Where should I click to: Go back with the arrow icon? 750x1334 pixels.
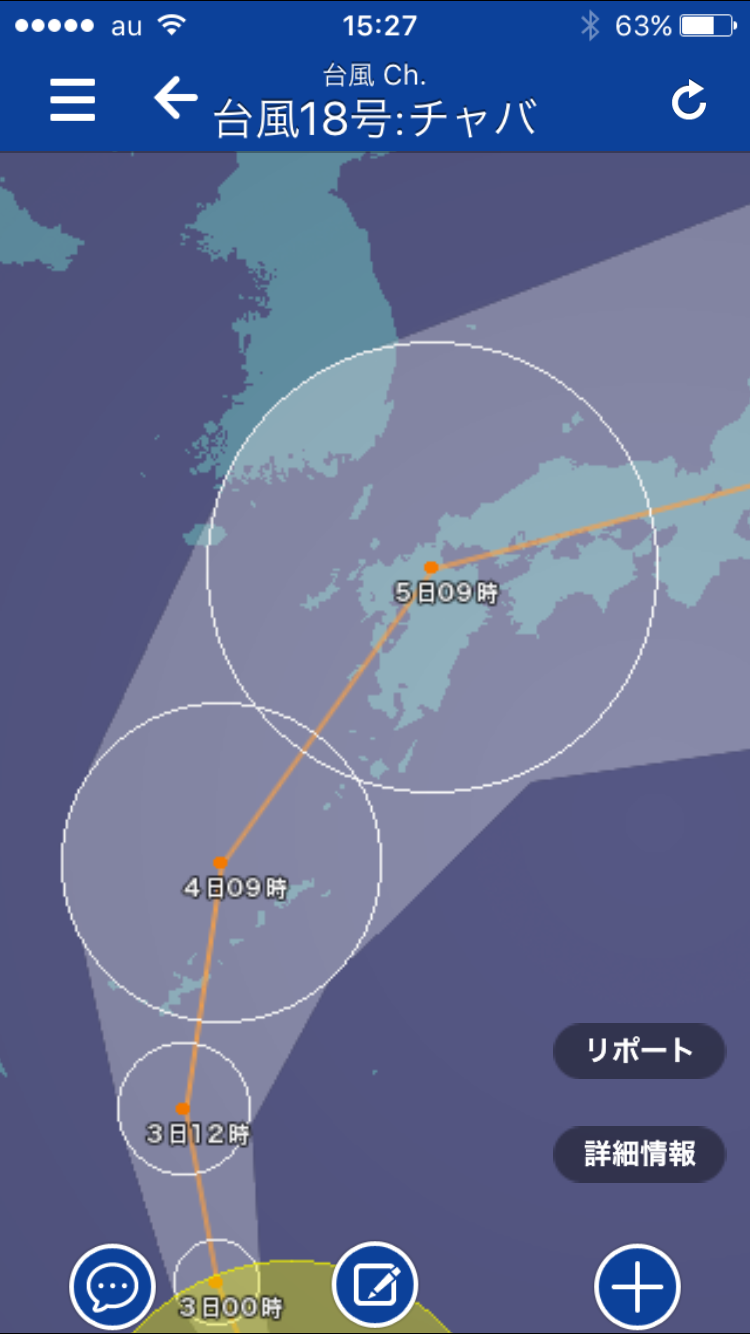coord(175,98)
